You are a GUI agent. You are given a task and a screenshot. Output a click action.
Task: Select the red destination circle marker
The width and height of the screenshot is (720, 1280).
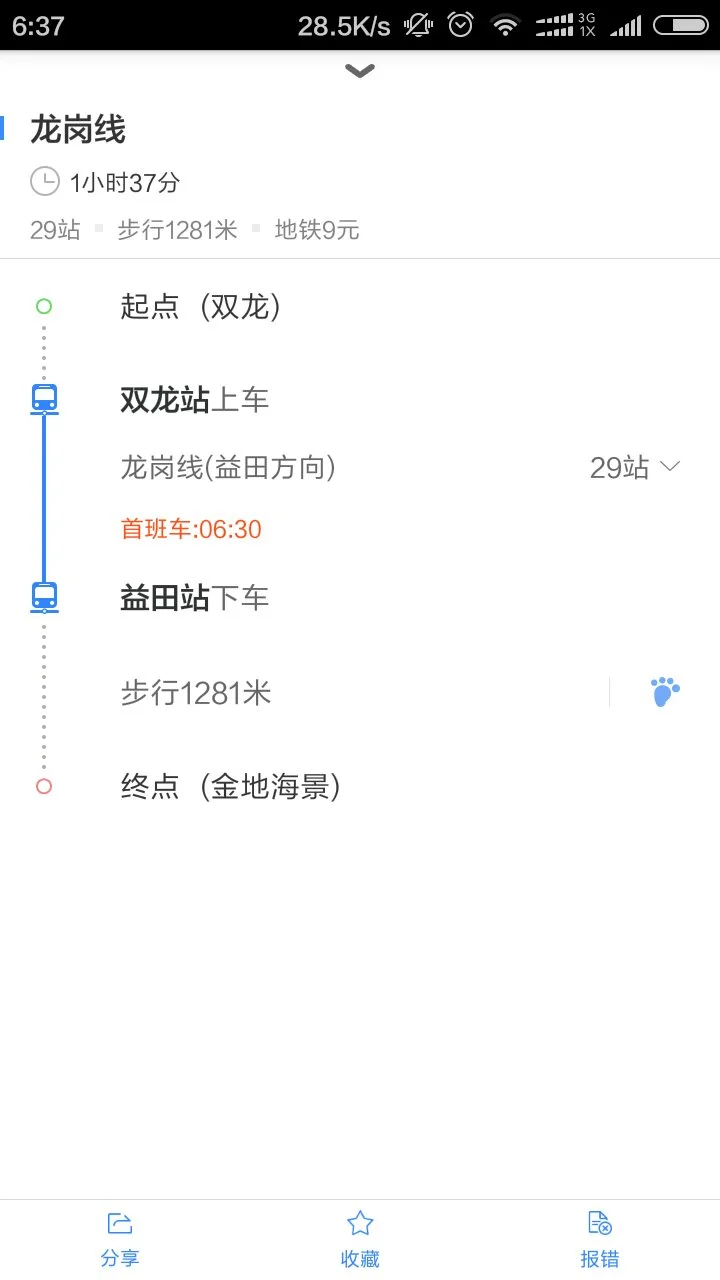pyautogui.click(x=43, y=786)
